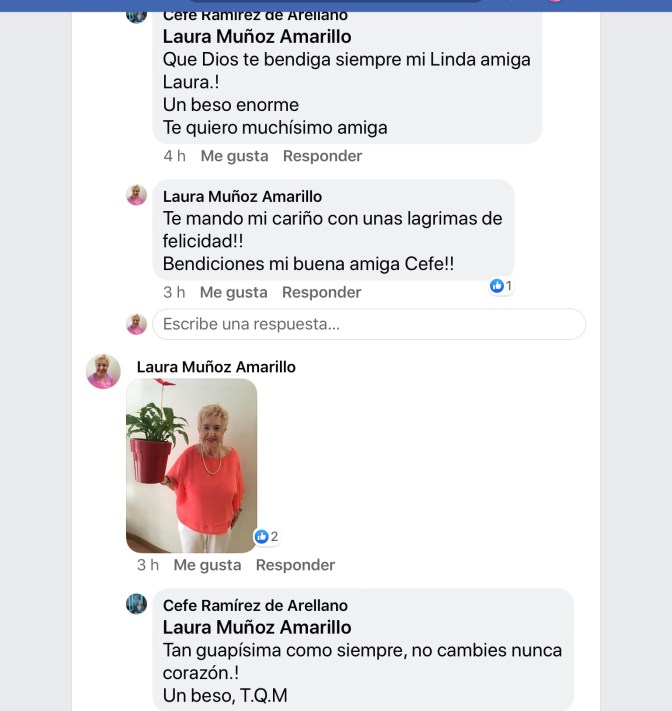Visit Cefe's profile from "Tan guapísima como siempre" comment
This screenshot has height=711, width=672.
pyautogui.click(x=255, y=605)
